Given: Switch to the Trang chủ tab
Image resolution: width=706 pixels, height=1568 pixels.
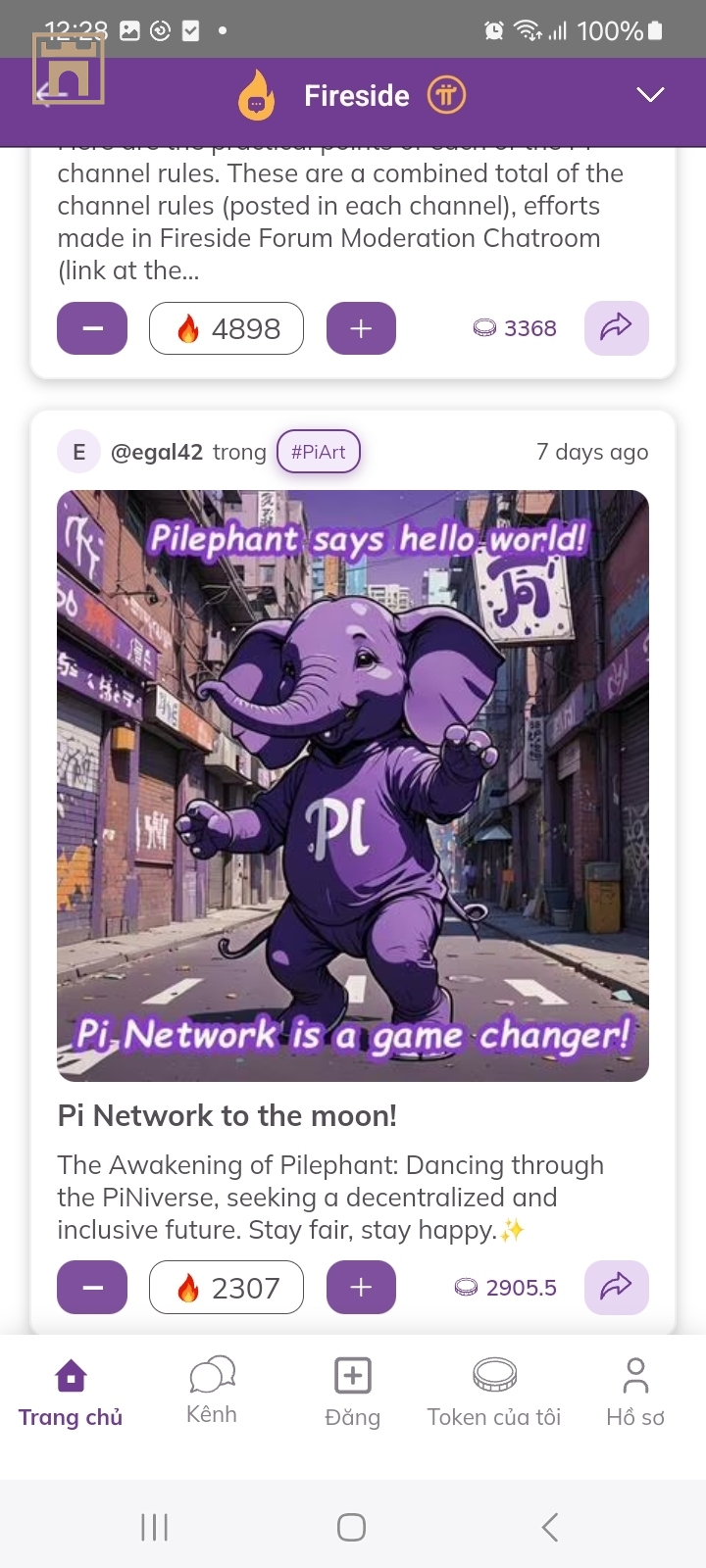Looking at the screenshot, I should point(71,1393).
